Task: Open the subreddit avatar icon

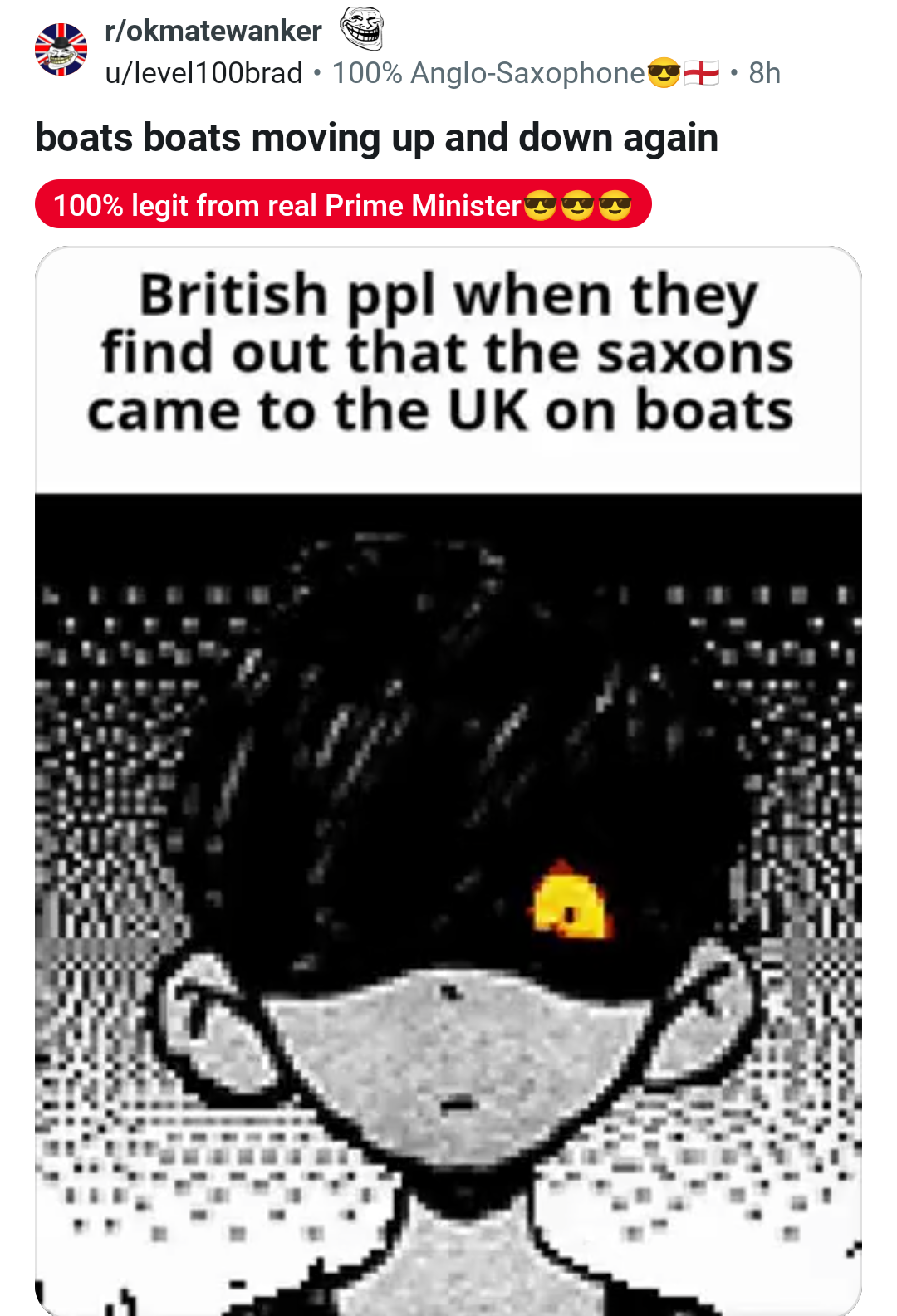Action: [61, 50]
